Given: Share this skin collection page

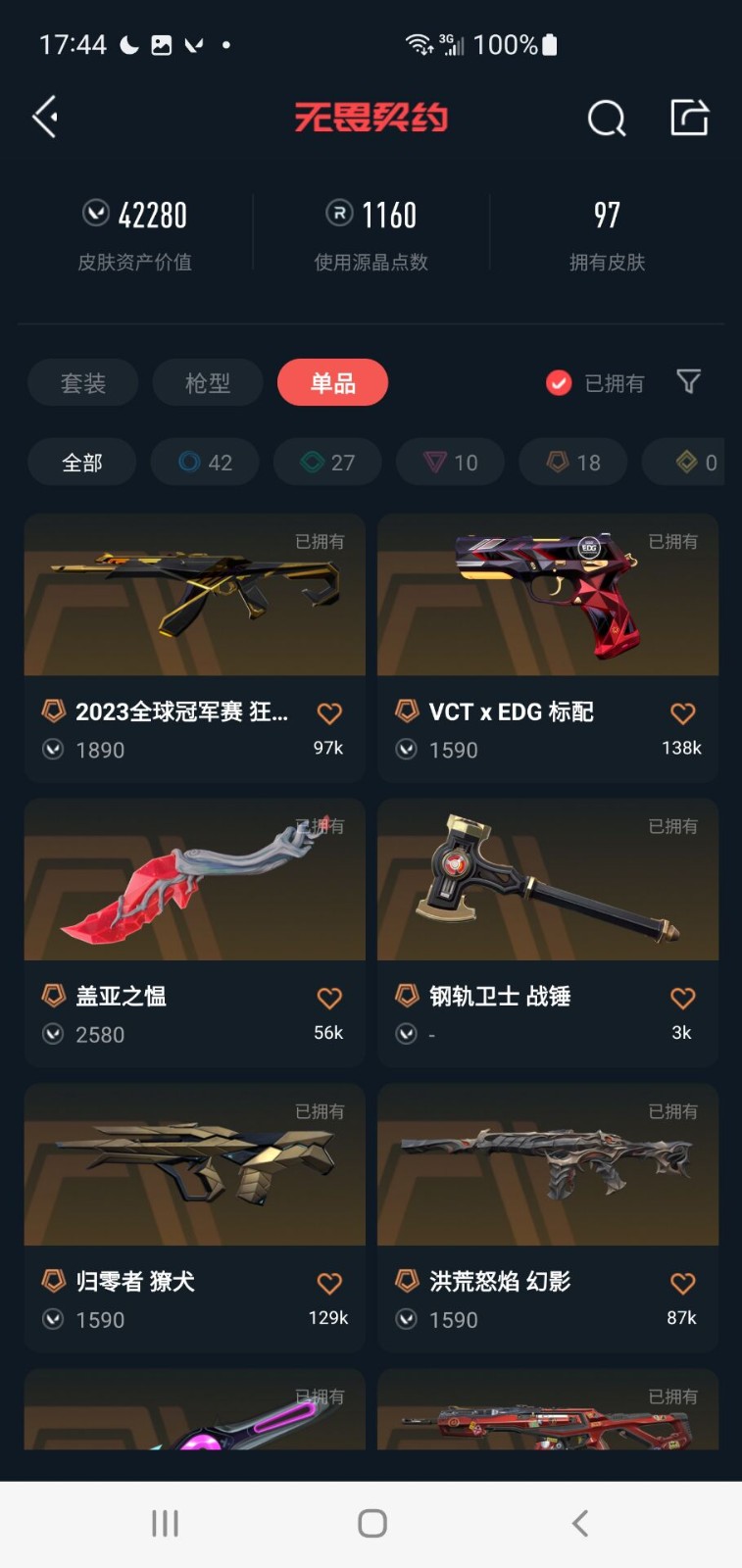Looking at the screenshot, I should 689,118.
